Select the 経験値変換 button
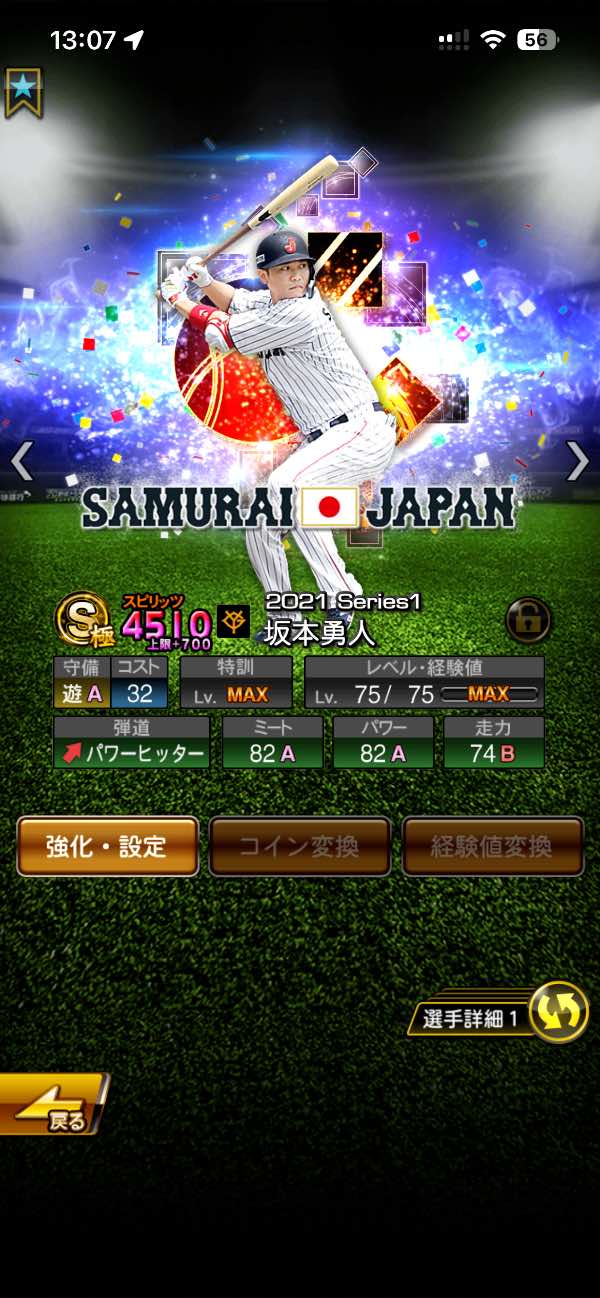 click(492, 847)
